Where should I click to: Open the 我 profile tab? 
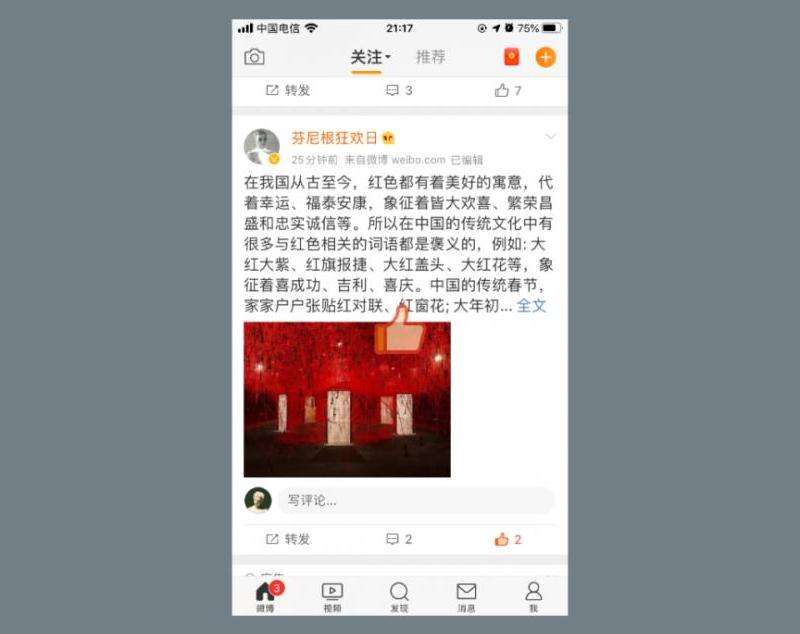pos(533,597)
